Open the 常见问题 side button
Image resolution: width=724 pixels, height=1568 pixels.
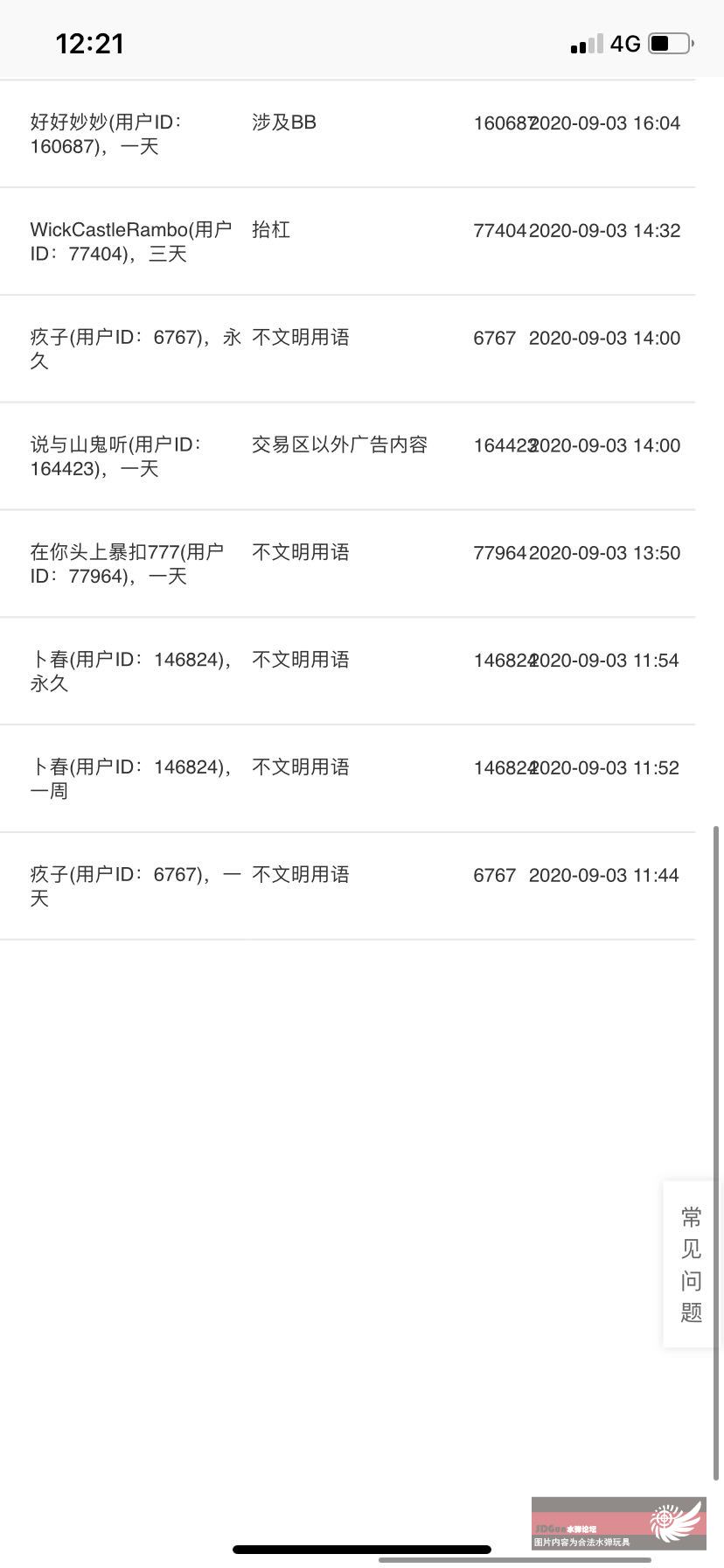point(691,1264)
